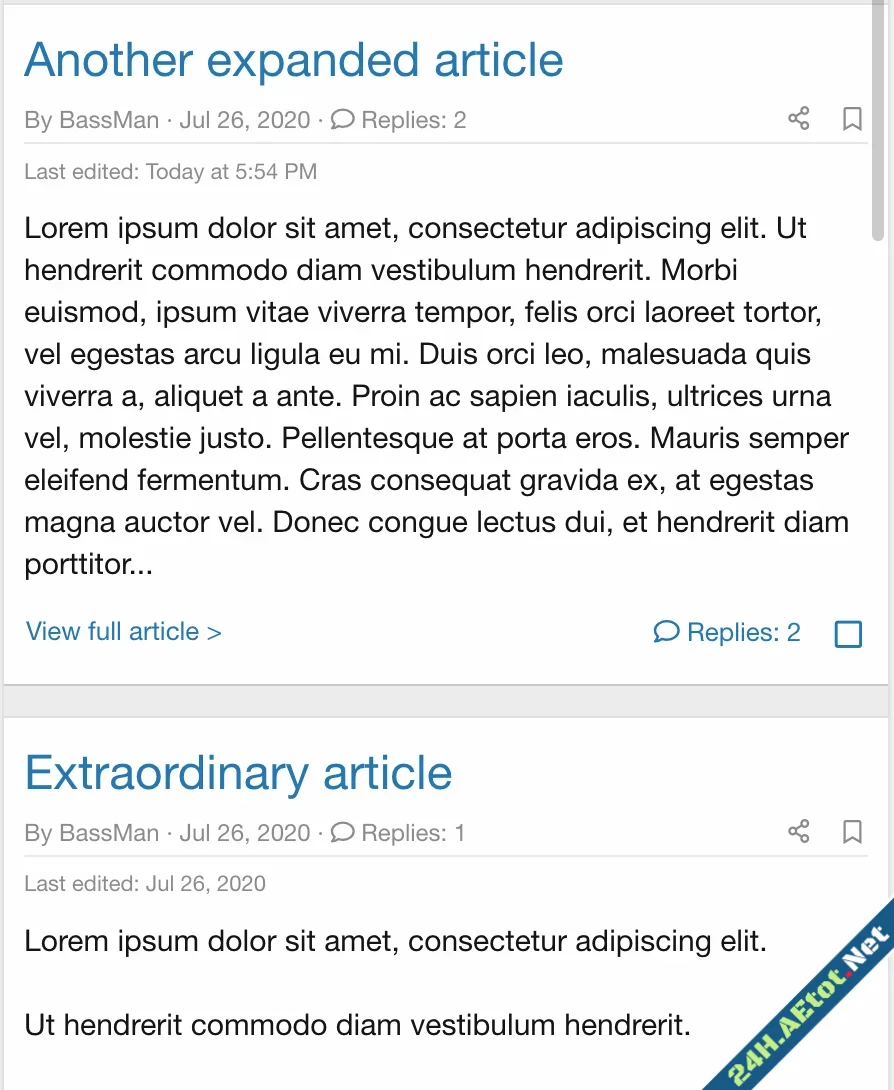Viewport: 894px width, 1090px height.
Task: Click the "Jul 26, 2020" date in first article
Action: click(243, 119)
